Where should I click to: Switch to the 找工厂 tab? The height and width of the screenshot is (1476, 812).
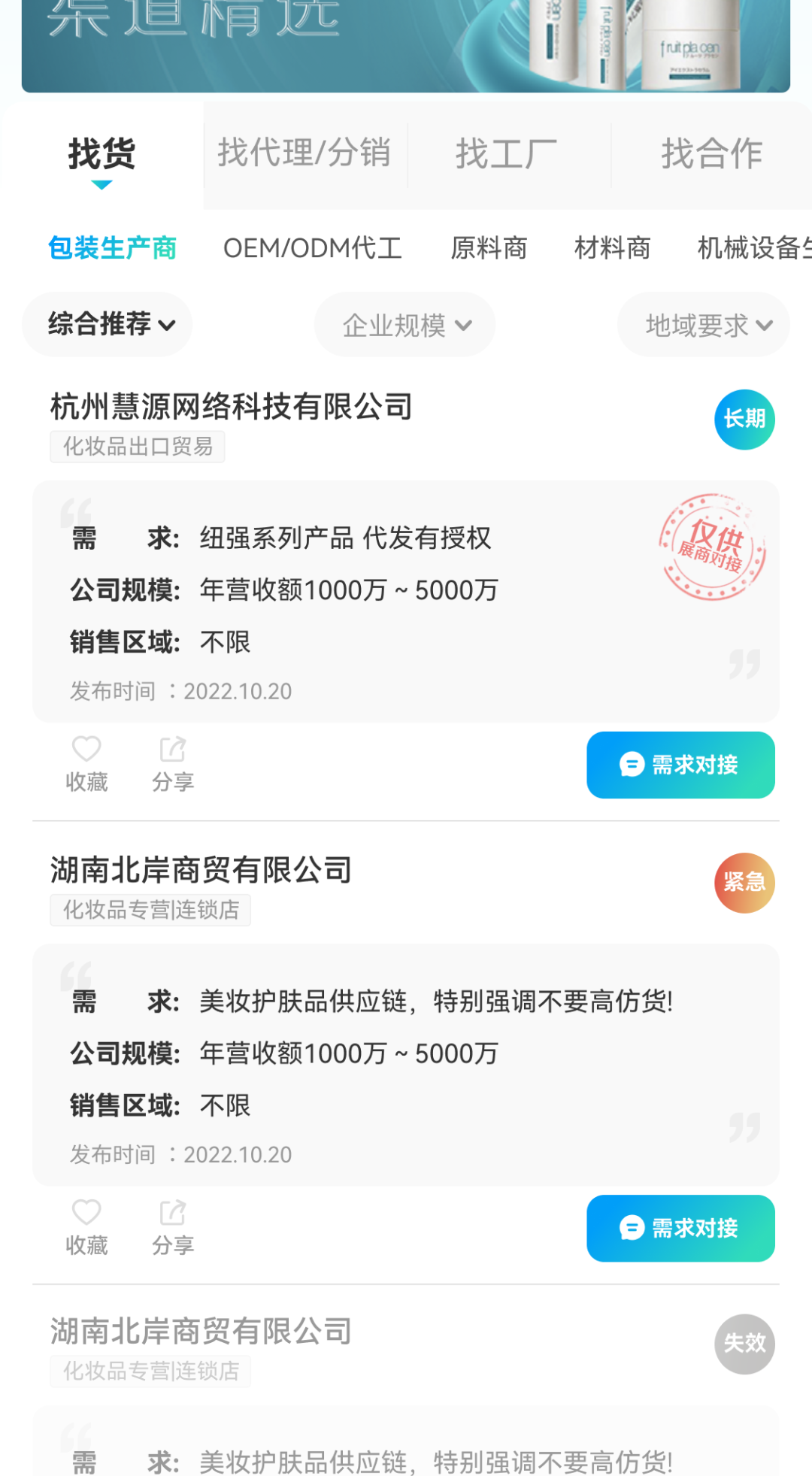point(508,153)
